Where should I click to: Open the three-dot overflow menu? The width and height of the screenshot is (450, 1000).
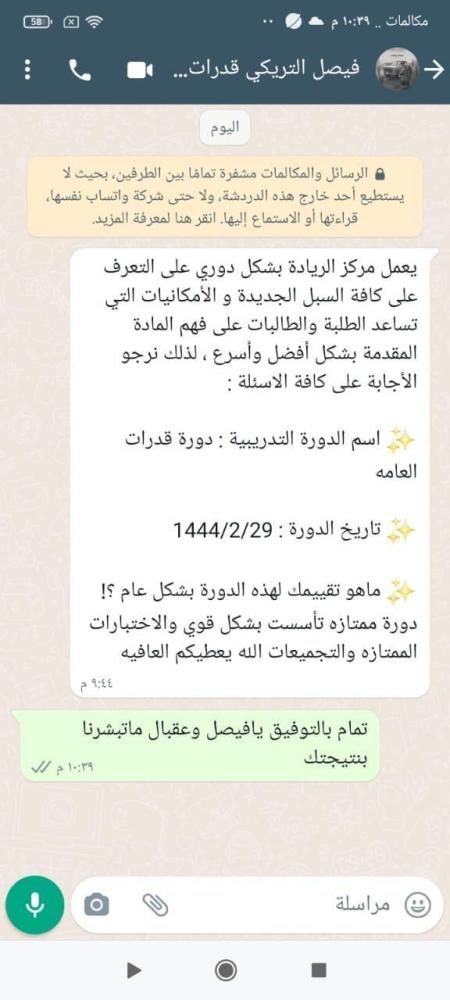27,70
